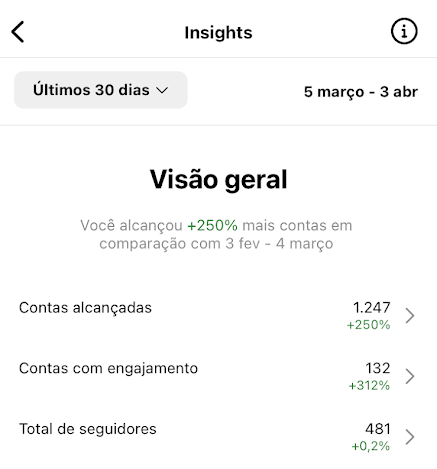Open the Total de seguidores row

coord(218,437)
